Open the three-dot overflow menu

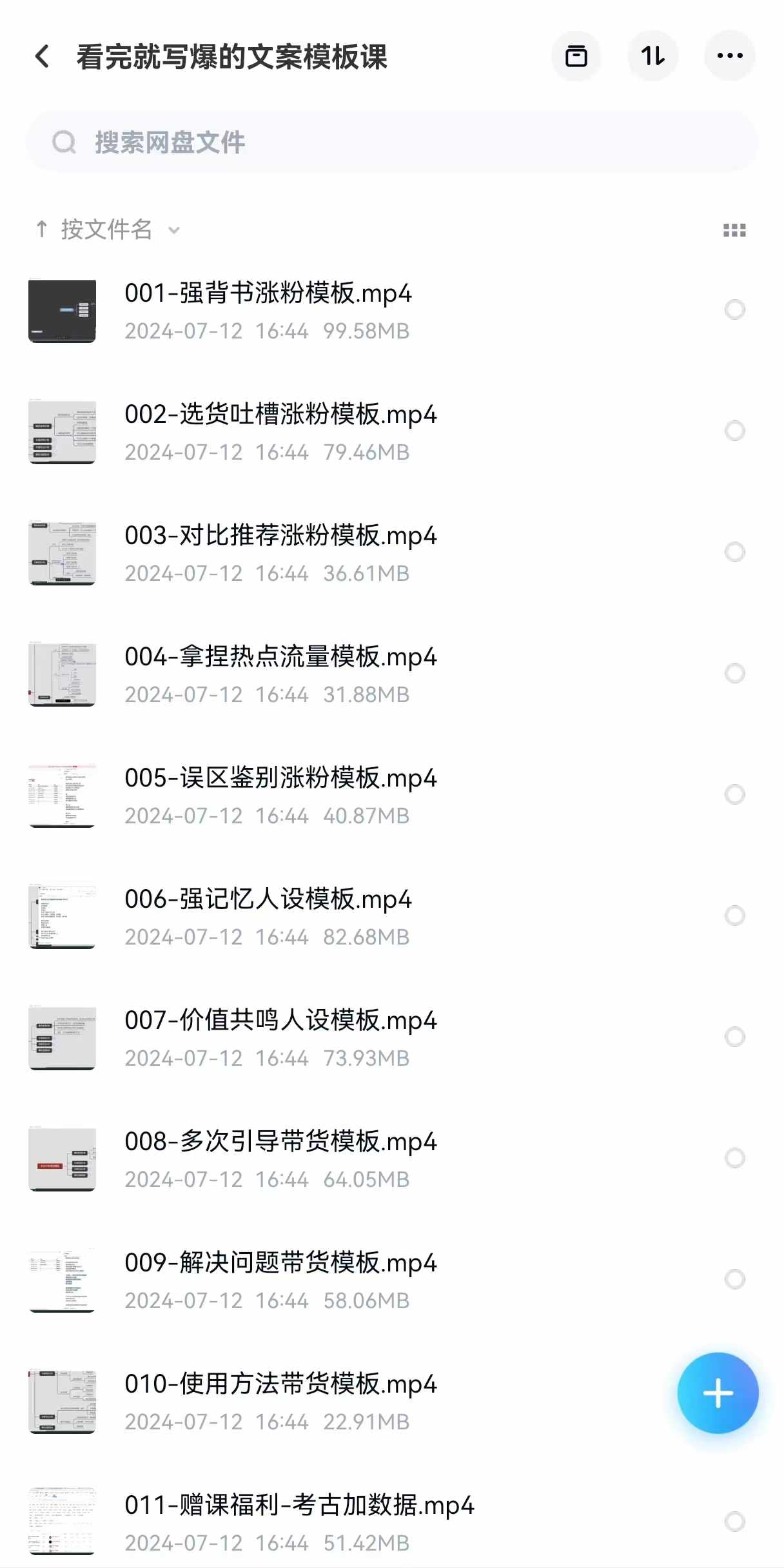click(x=730, y=56)
